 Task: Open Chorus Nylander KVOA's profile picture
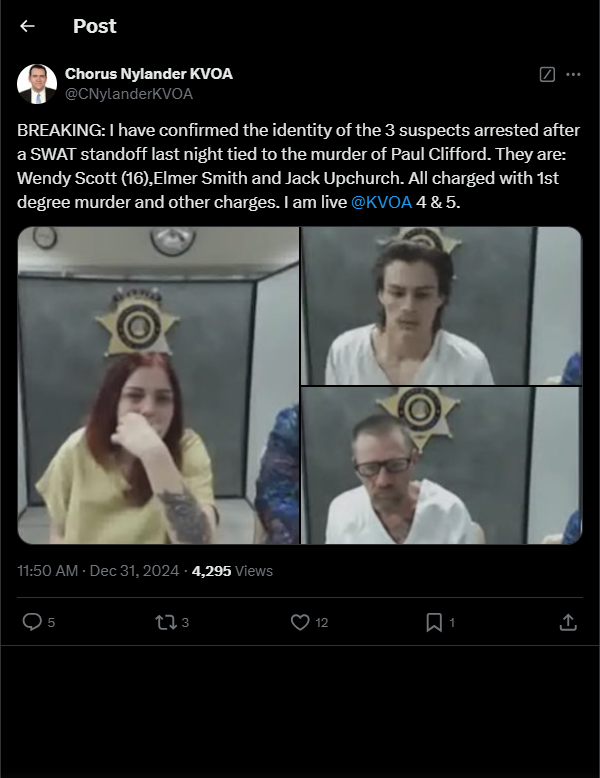(x=37, y=84)
